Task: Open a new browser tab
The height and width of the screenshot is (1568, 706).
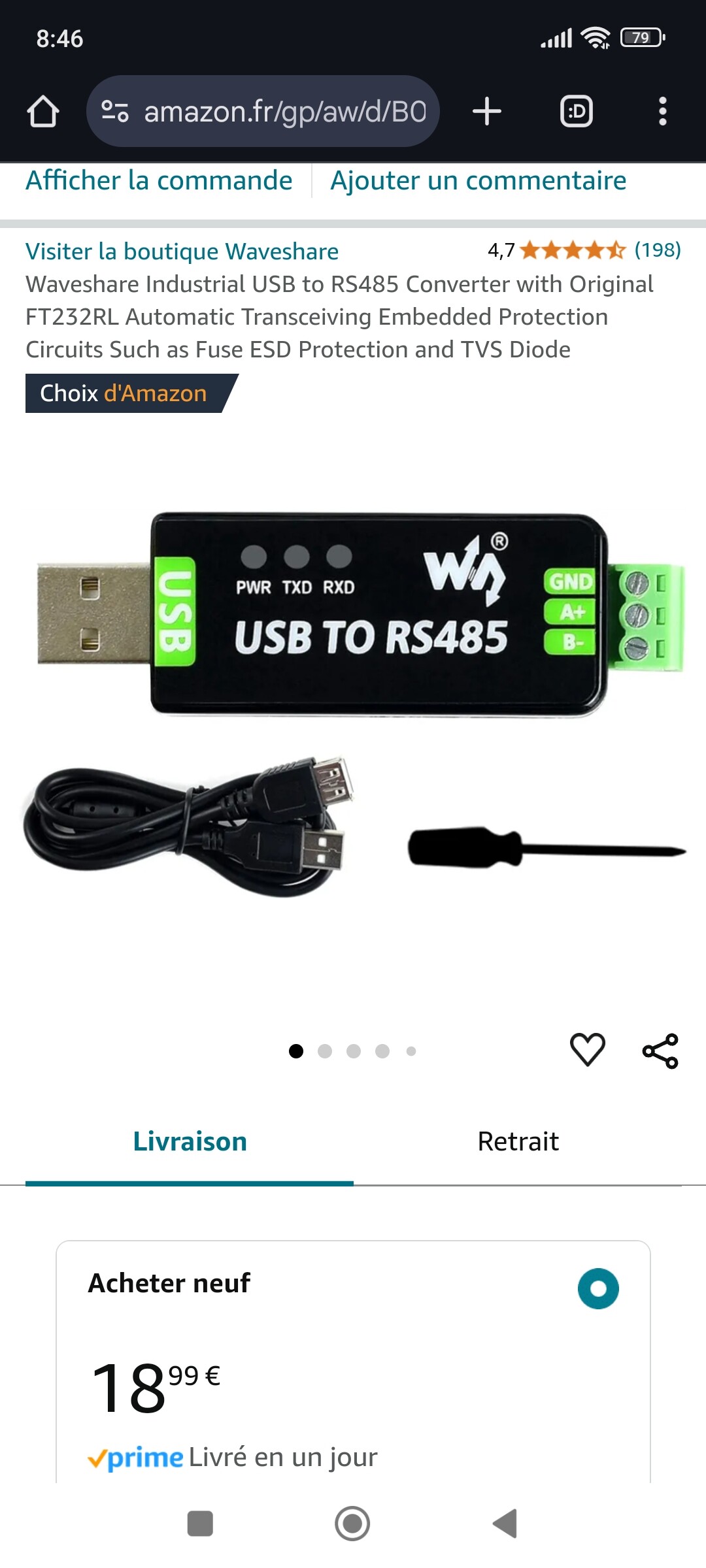Action: click(487, 111)
